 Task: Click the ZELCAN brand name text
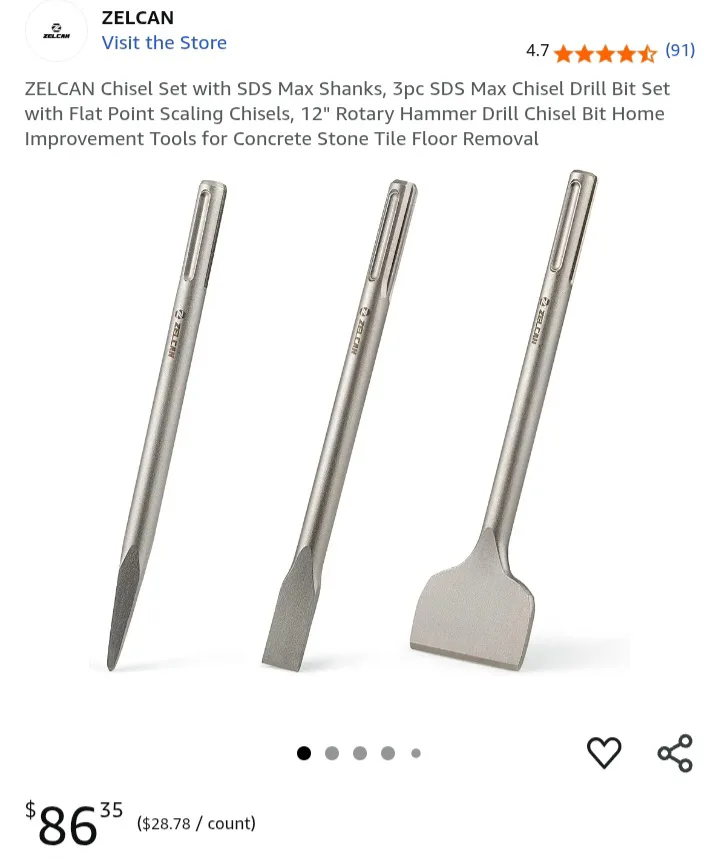[x=137, y=17]
